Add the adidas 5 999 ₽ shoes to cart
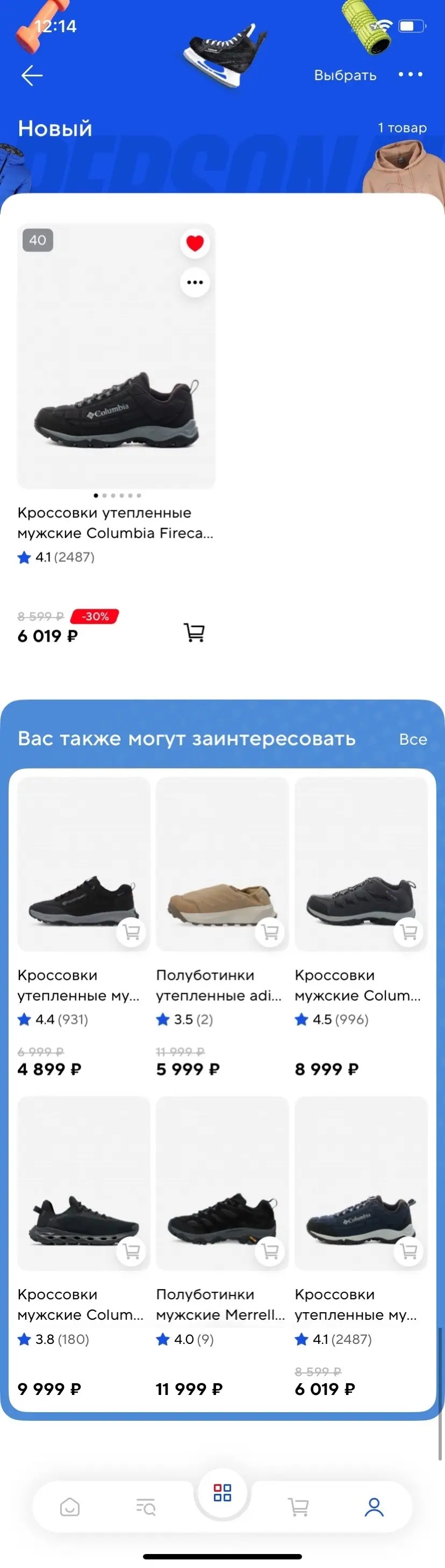Screen dimensions: 445x1568 270,932
